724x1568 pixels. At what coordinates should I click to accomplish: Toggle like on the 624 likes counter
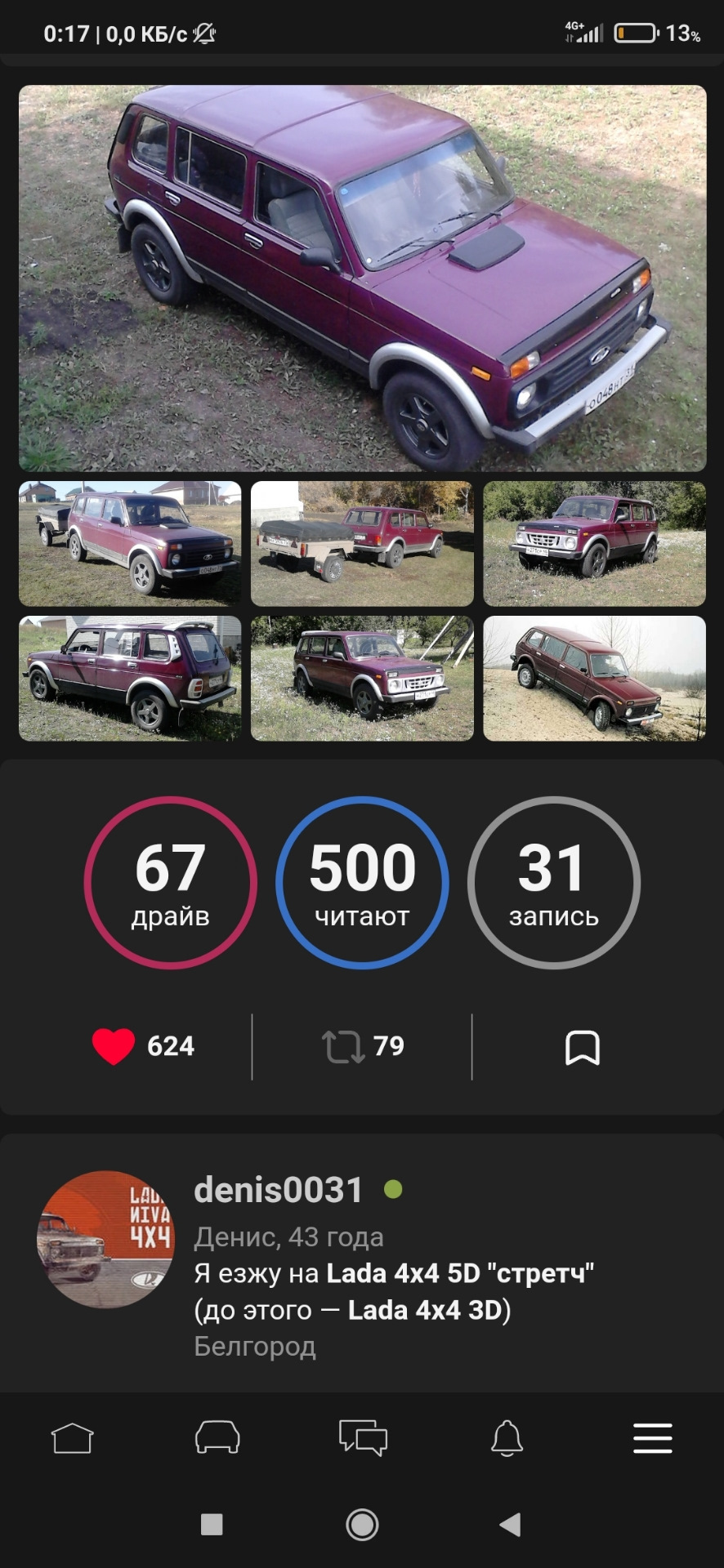click(x=170, y=1046)
